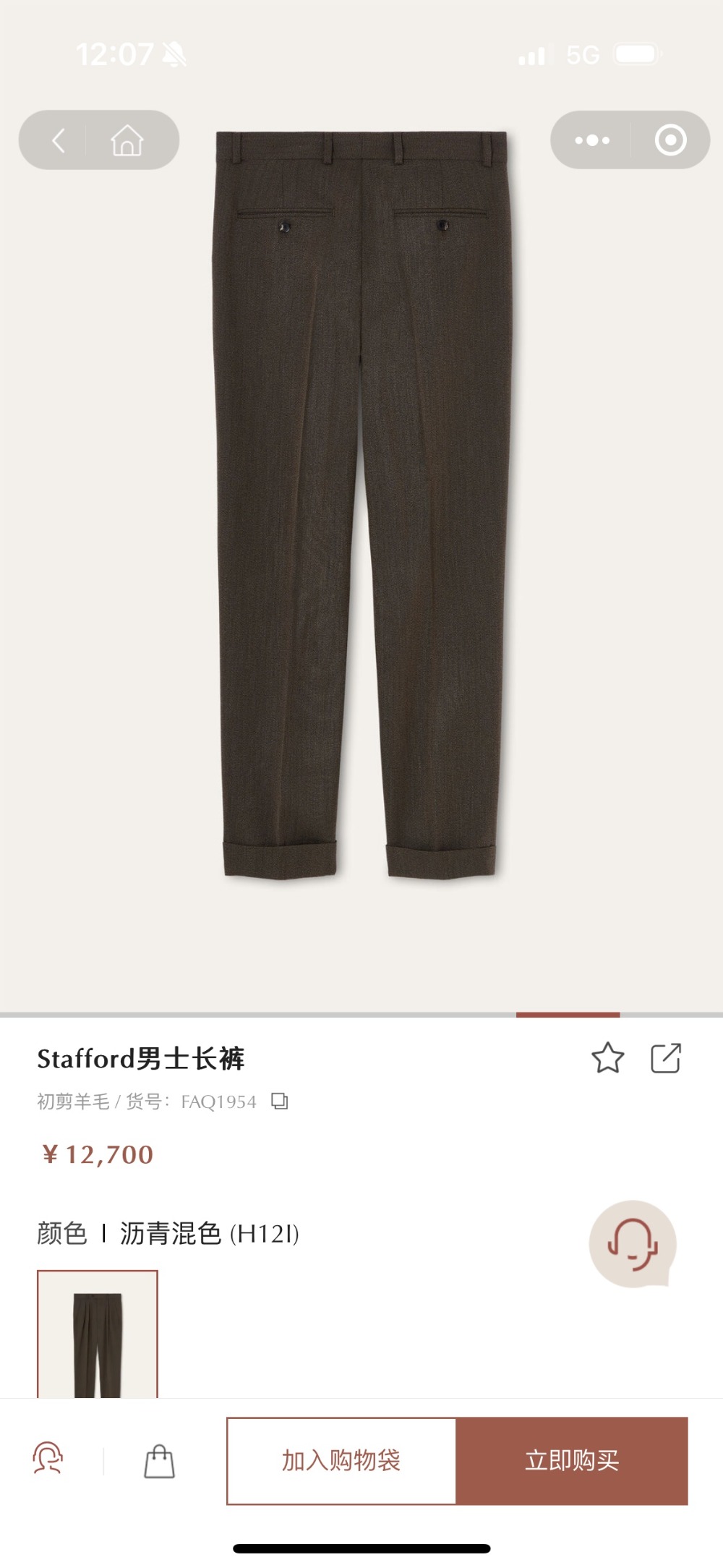Screen dimensions: 723x1568
Task: Tap 加入购物袋 to add to bag
Action: click(341, 1461)
